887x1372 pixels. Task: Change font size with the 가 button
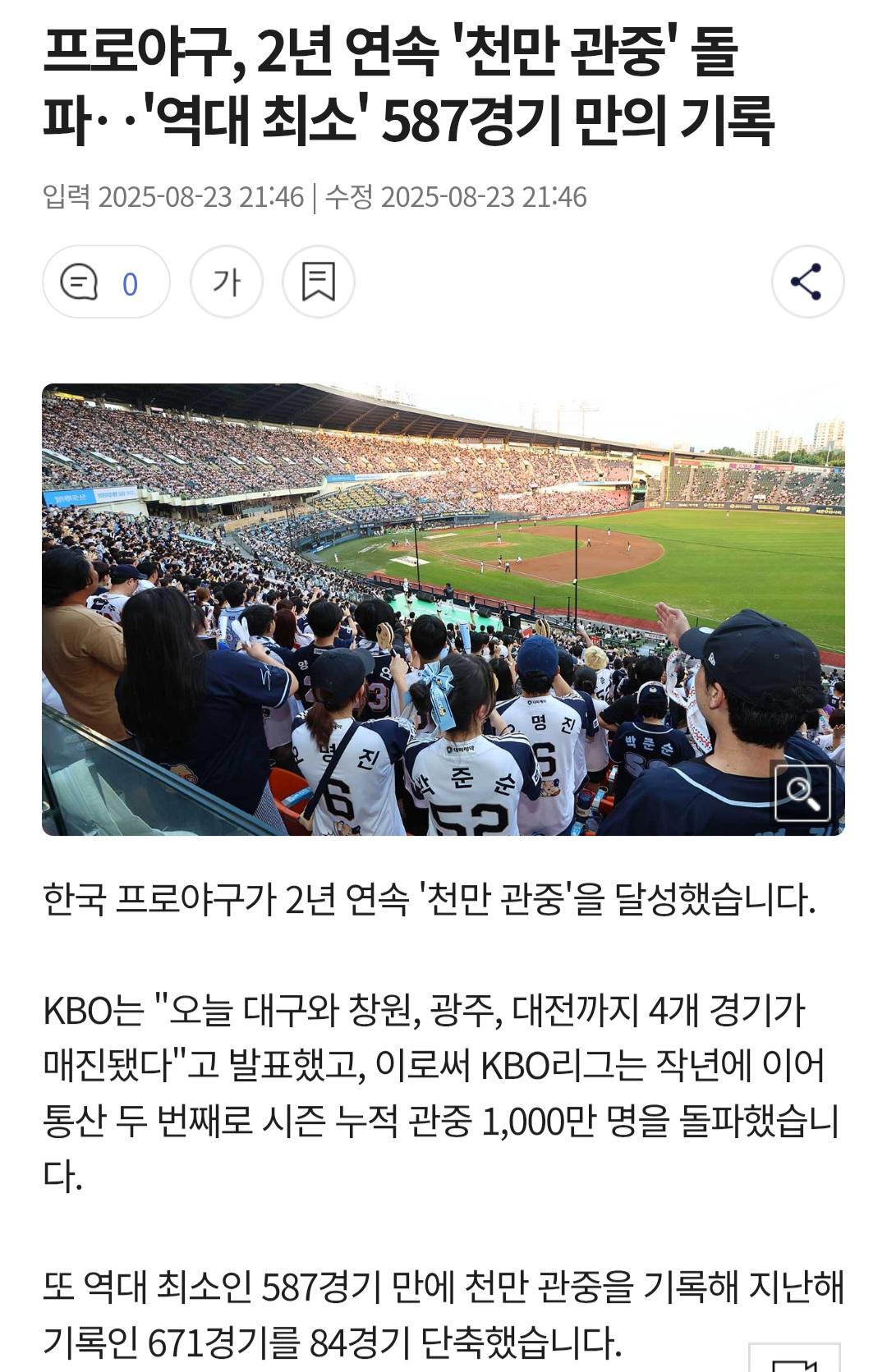coord(227,282)
